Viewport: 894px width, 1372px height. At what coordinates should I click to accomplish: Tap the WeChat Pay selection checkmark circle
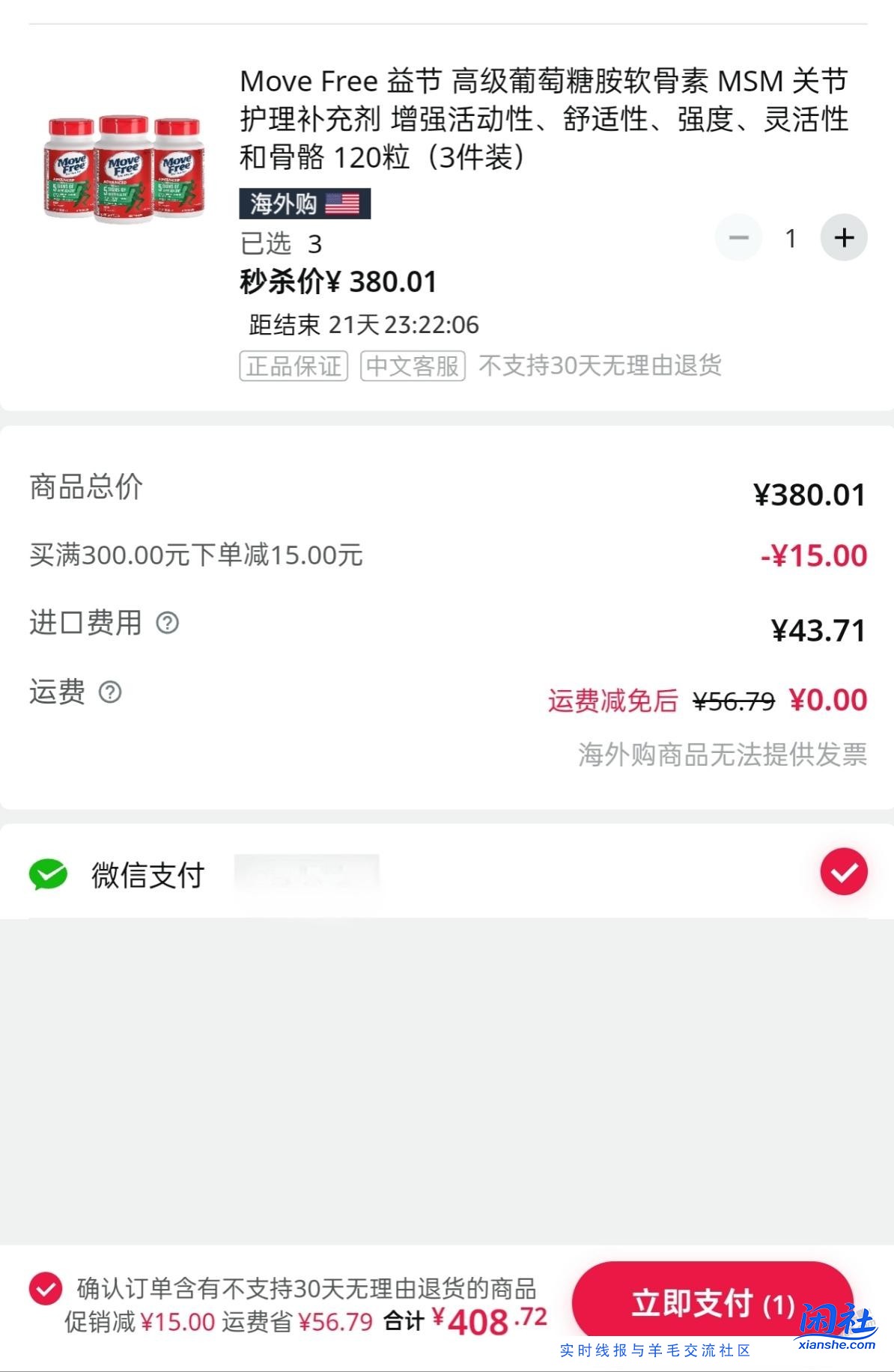tap(845, 871)
